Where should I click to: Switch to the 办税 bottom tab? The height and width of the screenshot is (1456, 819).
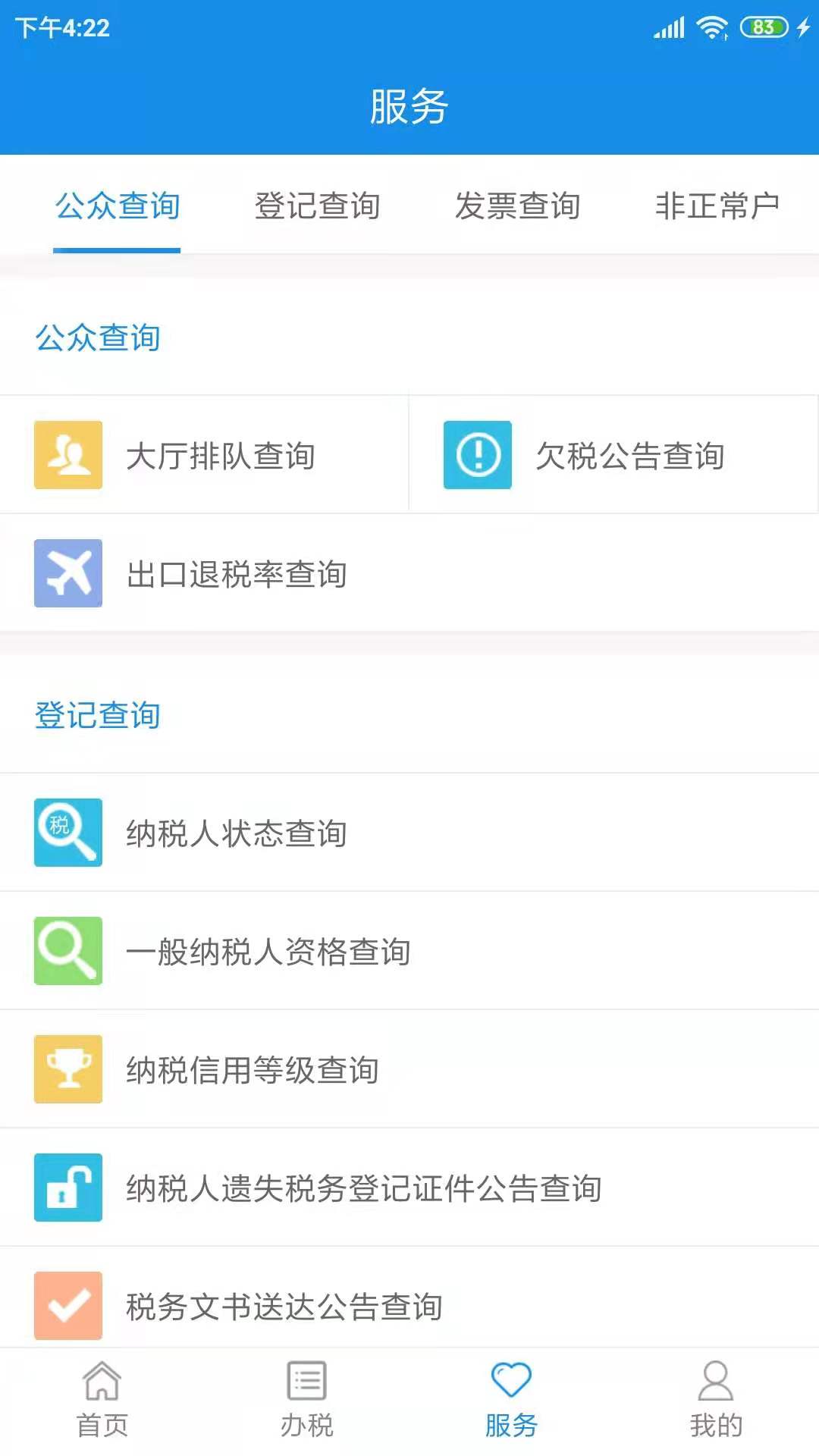click(307, 1401)
